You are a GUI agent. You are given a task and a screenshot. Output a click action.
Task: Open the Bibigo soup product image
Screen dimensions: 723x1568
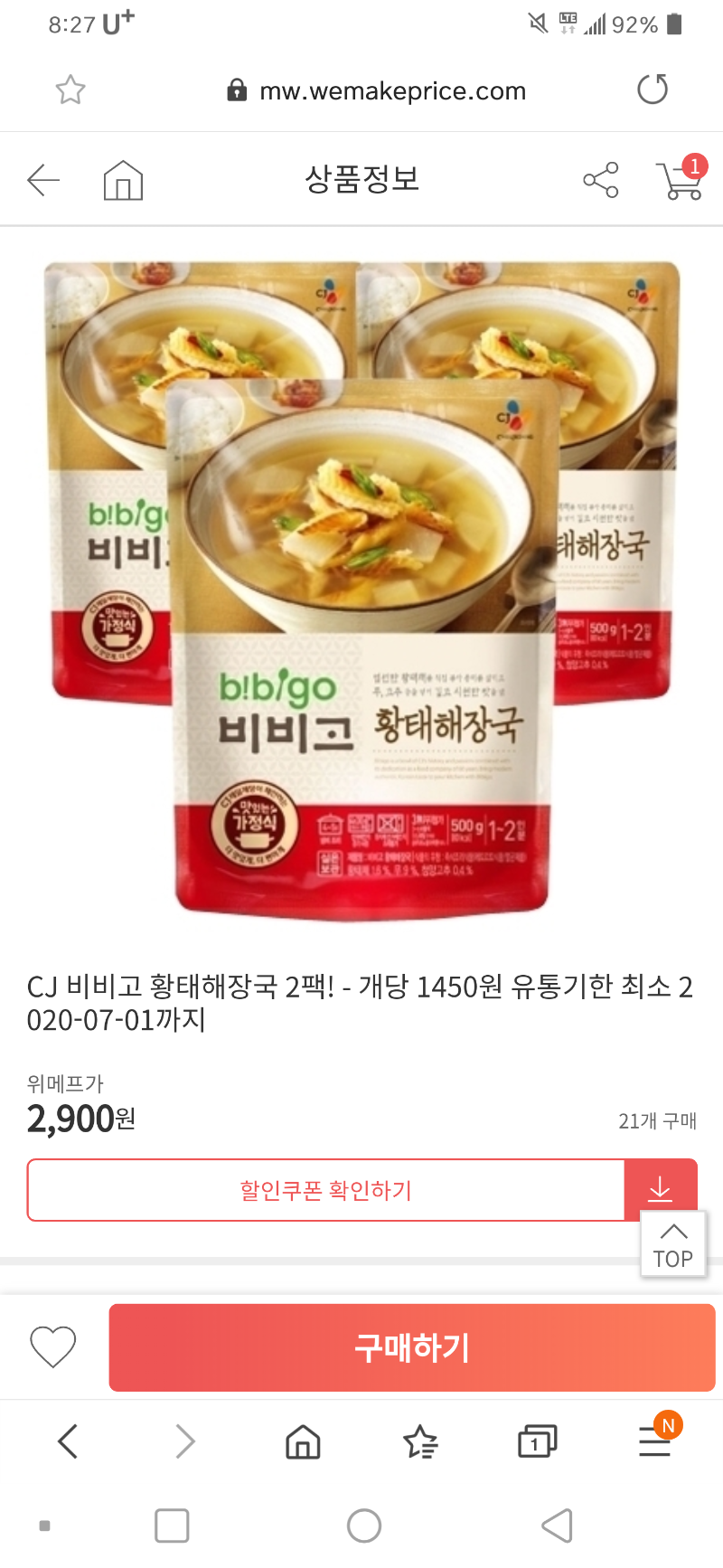point(361,588)
